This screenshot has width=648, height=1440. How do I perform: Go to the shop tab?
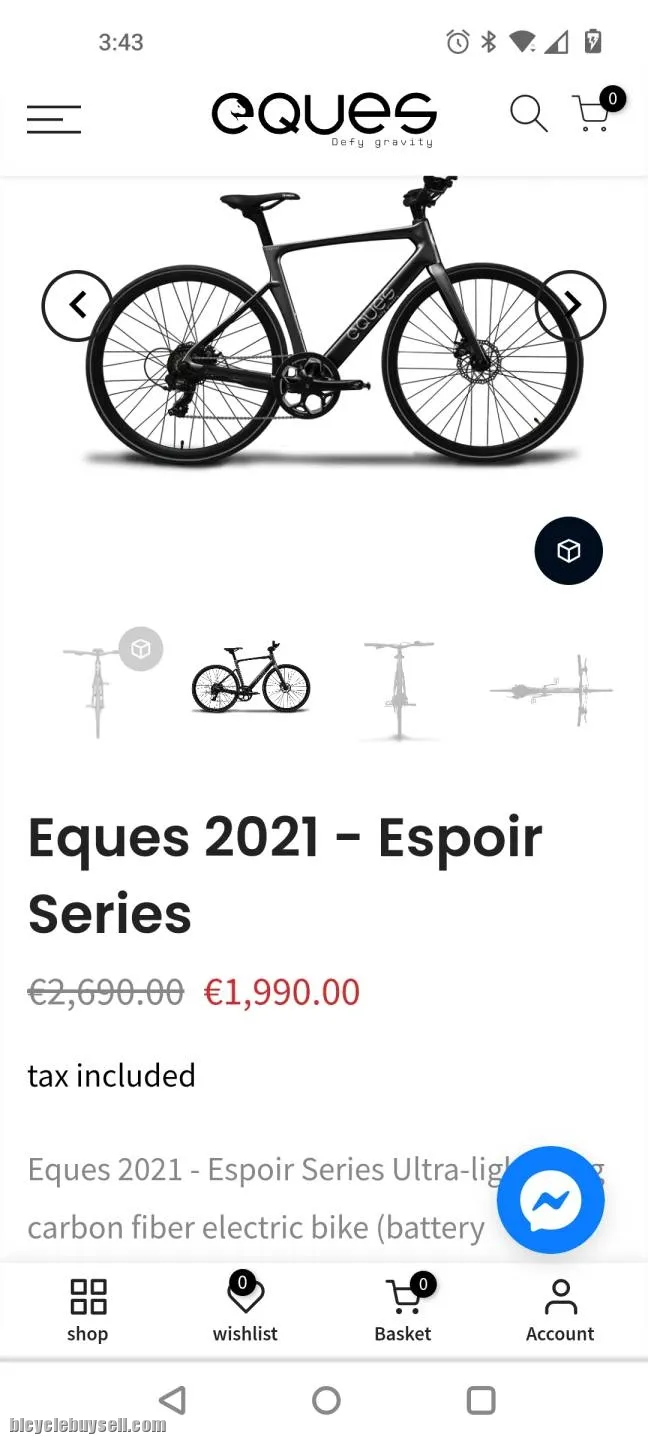(88, 1310)
